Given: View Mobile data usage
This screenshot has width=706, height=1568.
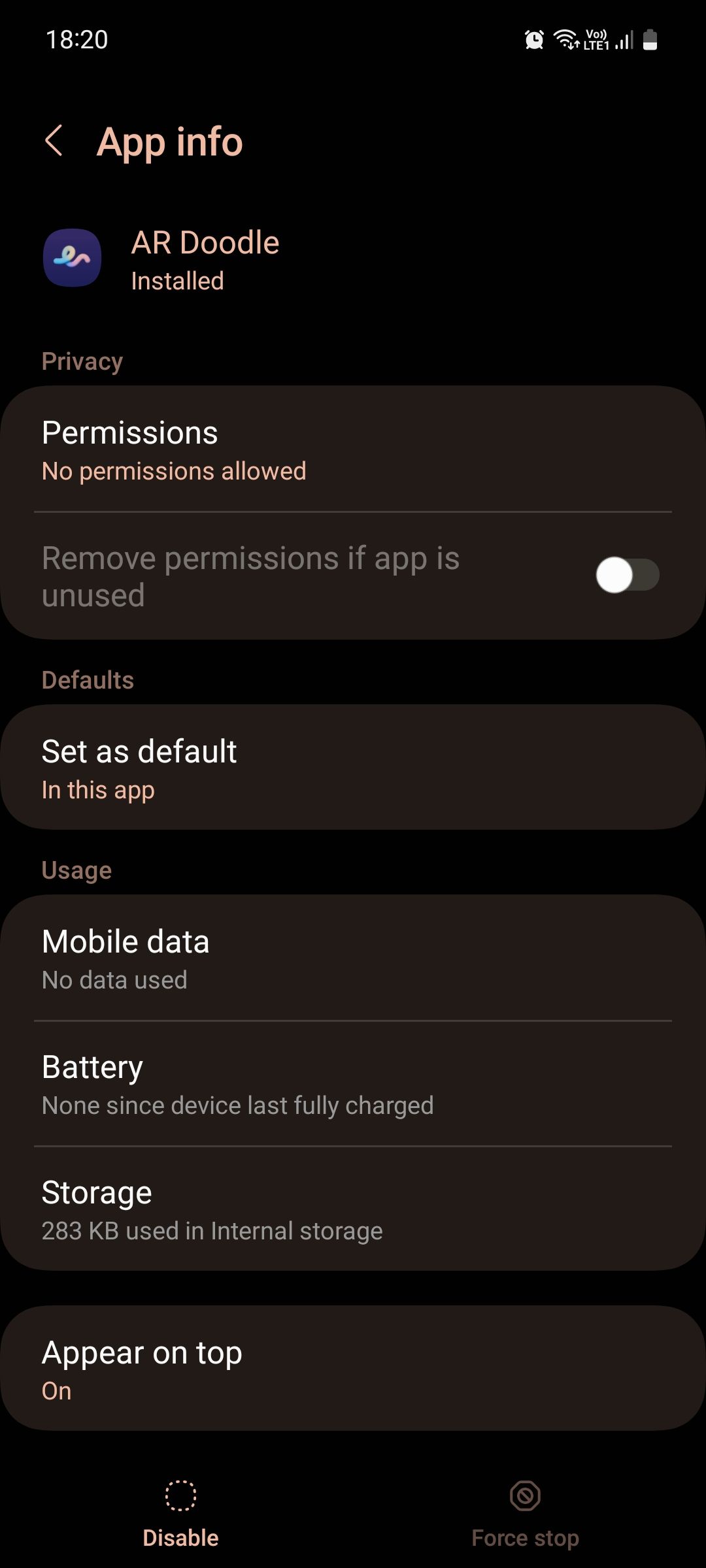Looking at the screenshot, I should (x=353, y=959).
